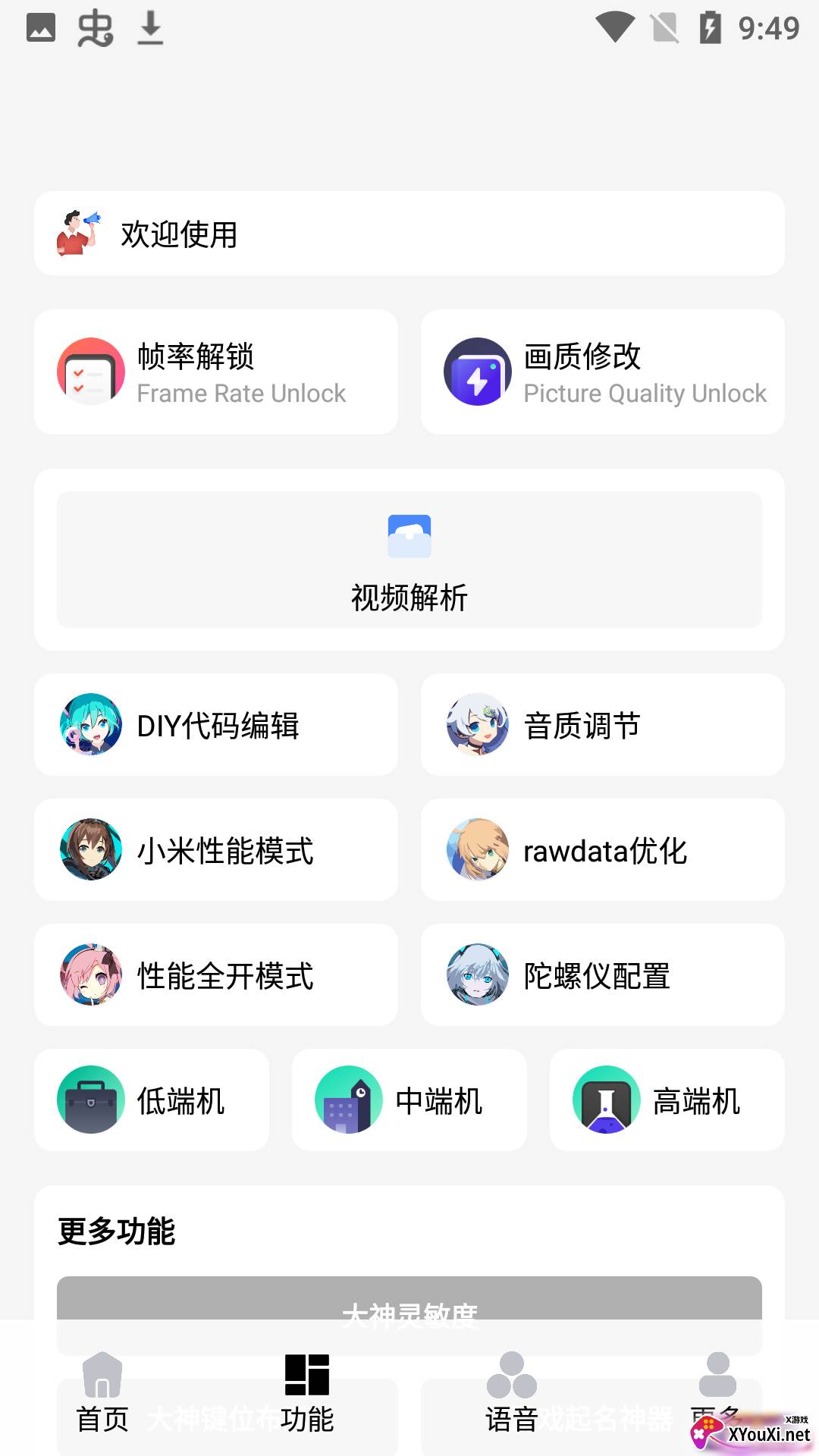
Task: Open rawdata优化
Action: click(603, 850)
